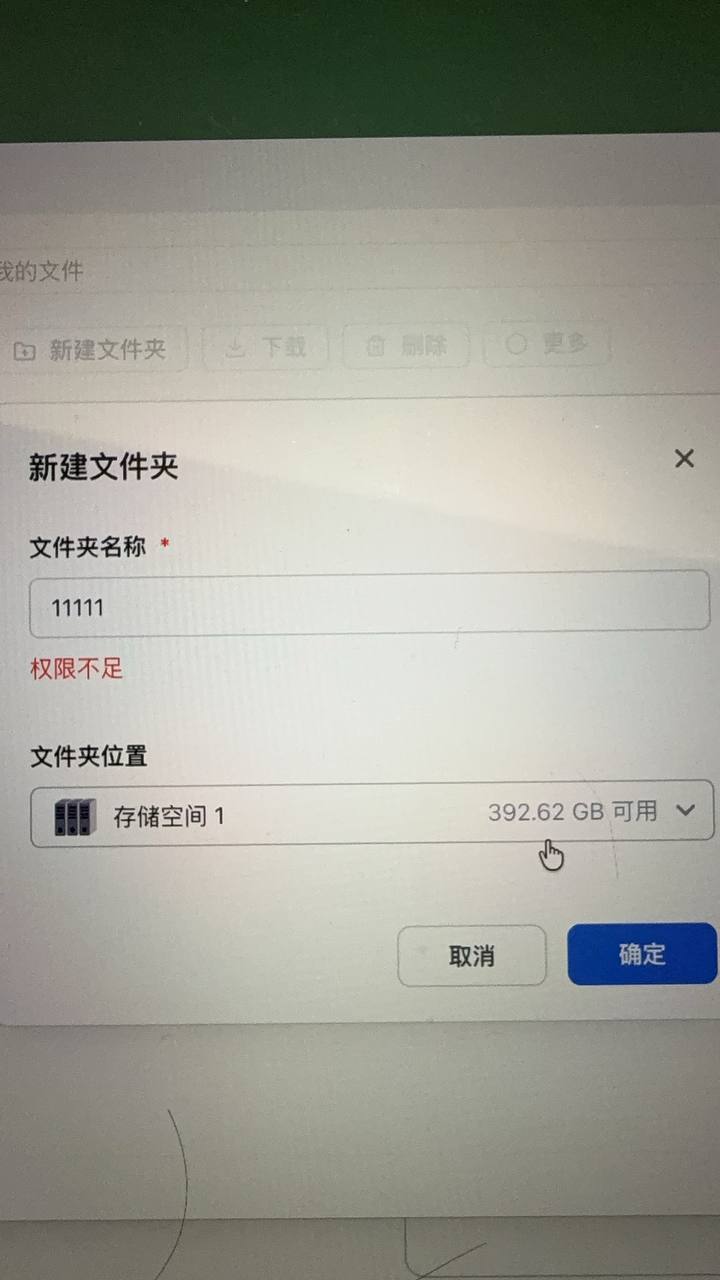This screenshot has height=1280, width=720.
Task: Tap the 文件夹名称 input field
Action: (x=370, y=605)
